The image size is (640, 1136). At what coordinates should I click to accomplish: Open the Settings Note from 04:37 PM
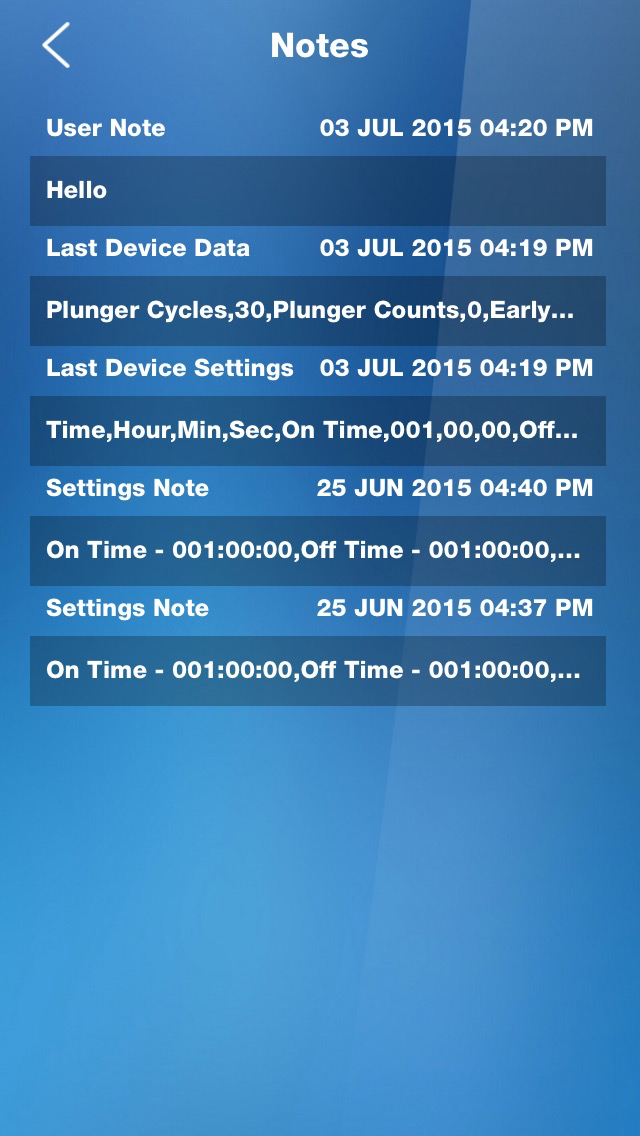tap(317, 670)
